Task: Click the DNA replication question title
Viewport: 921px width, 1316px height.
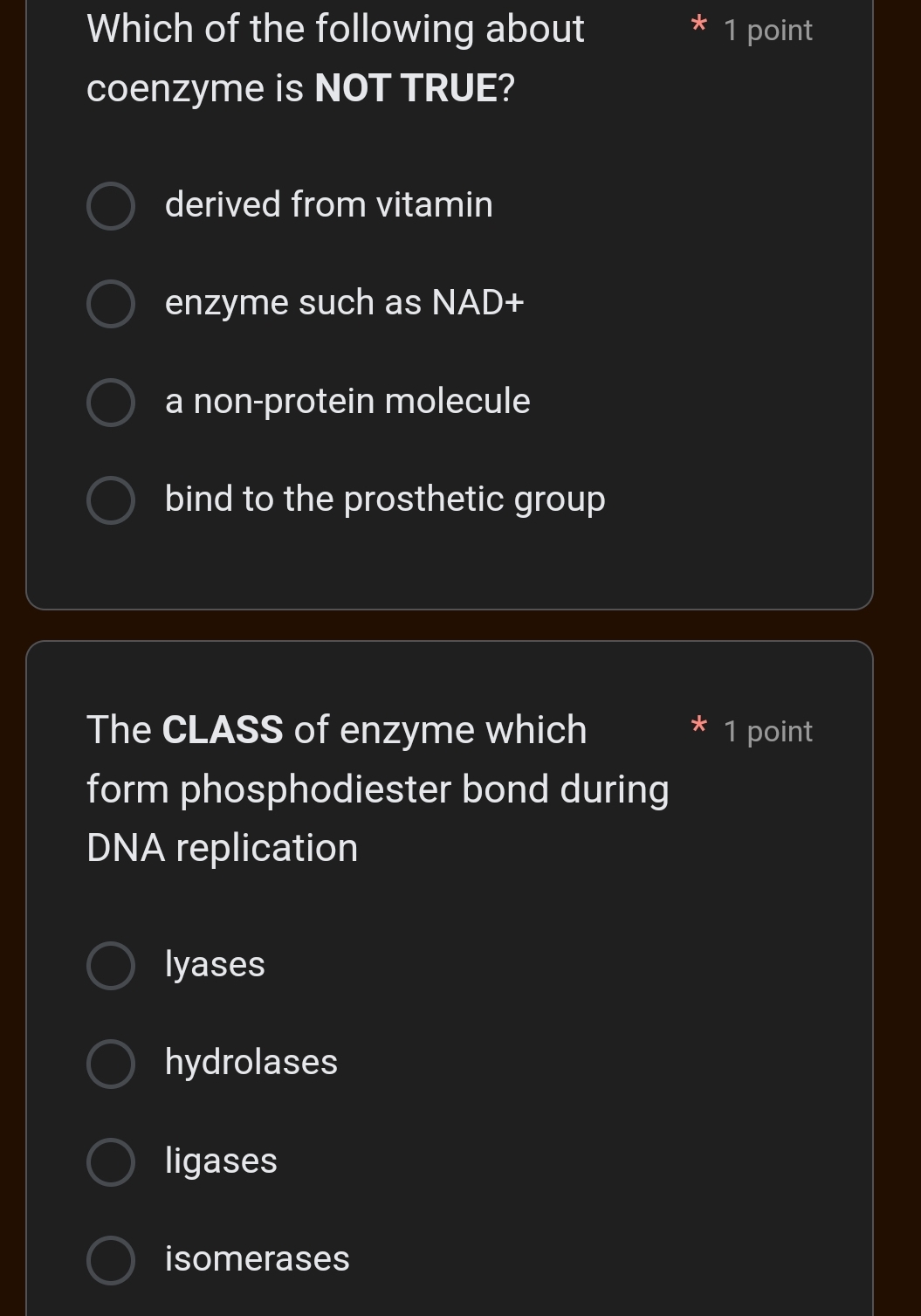Action: pos(377,788)
